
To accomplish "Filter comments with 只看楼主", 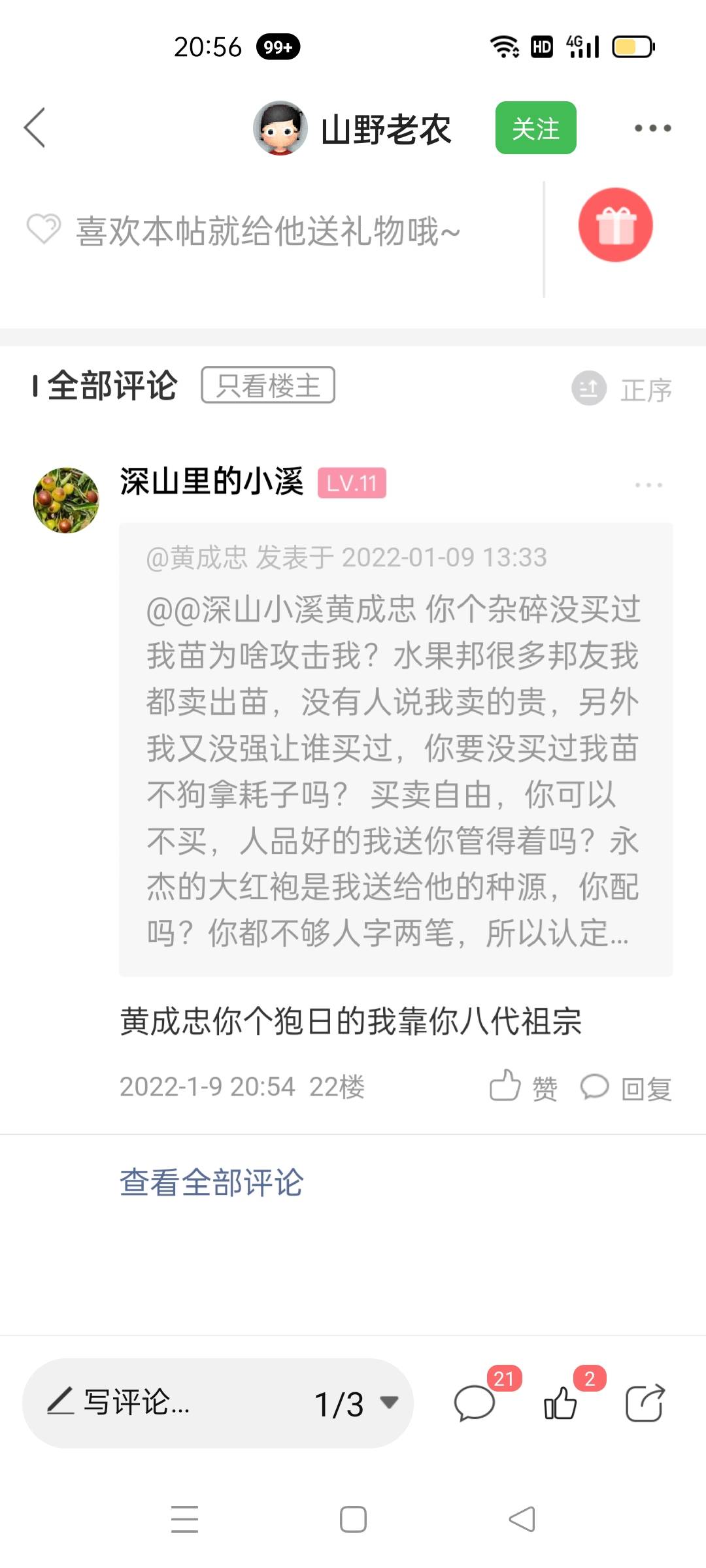I will 268,385.
